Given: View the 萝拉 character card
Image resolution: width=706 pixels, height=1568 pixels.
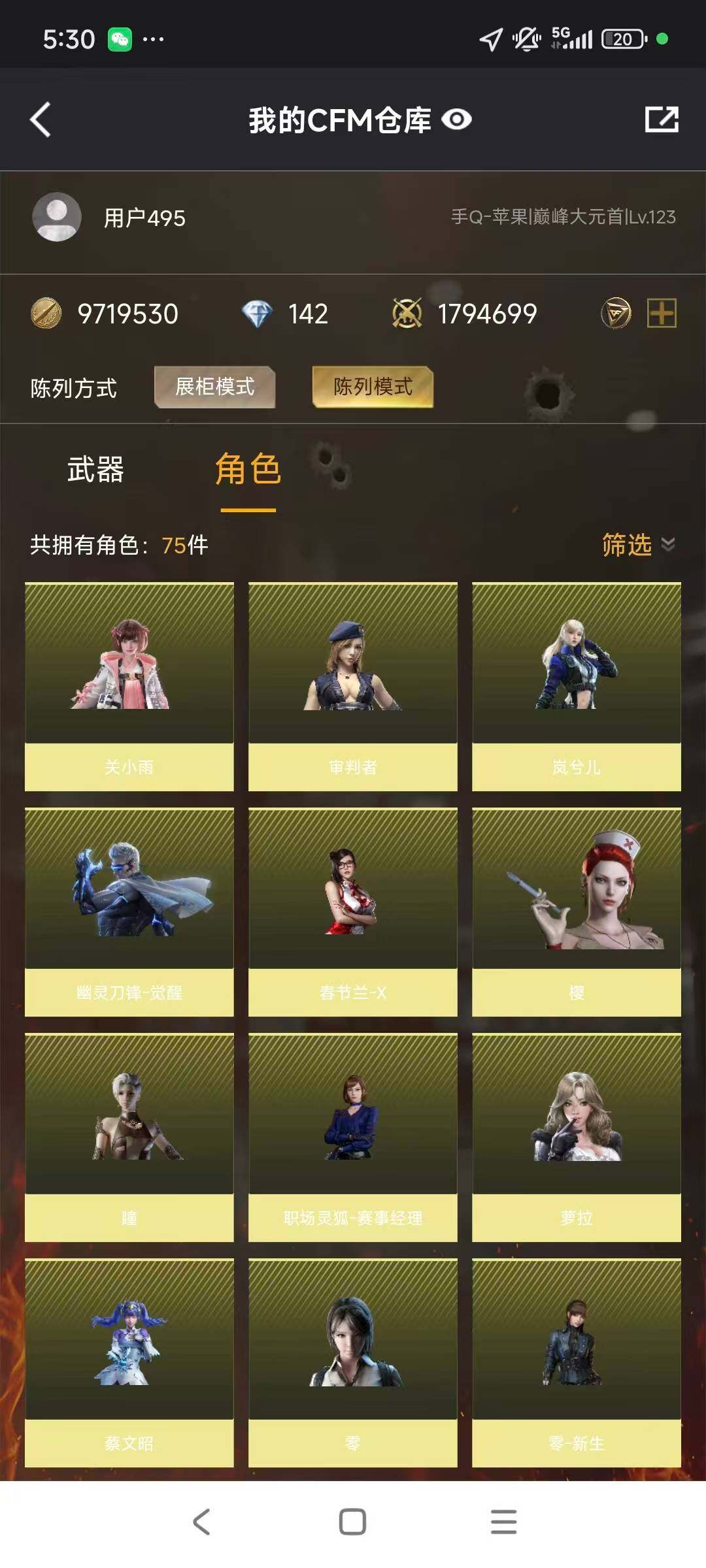Looking at the screenshot, I should pyautogui.click(x=576, y=1137).
